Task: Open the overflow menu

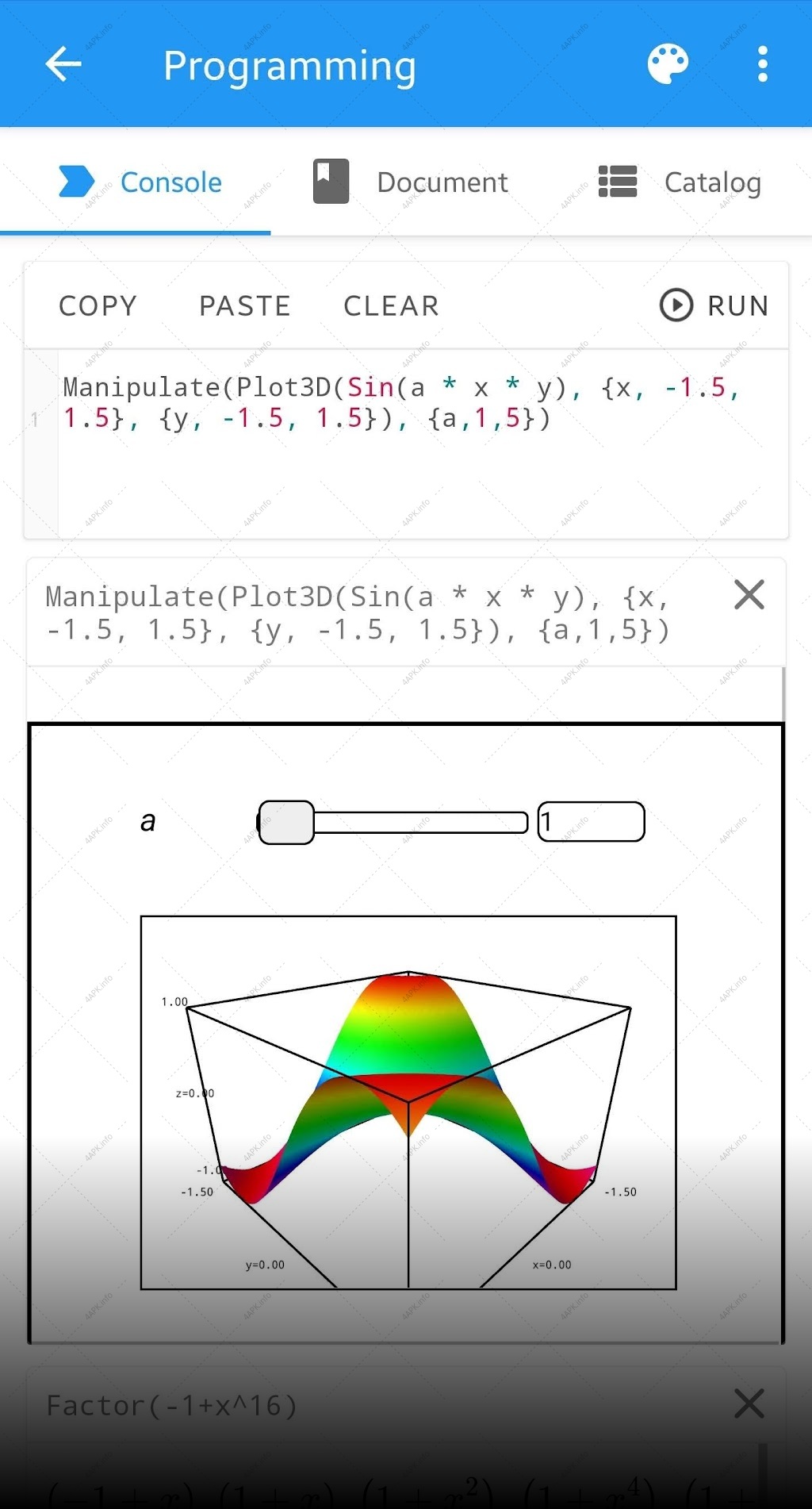Action: pos(762,64)
